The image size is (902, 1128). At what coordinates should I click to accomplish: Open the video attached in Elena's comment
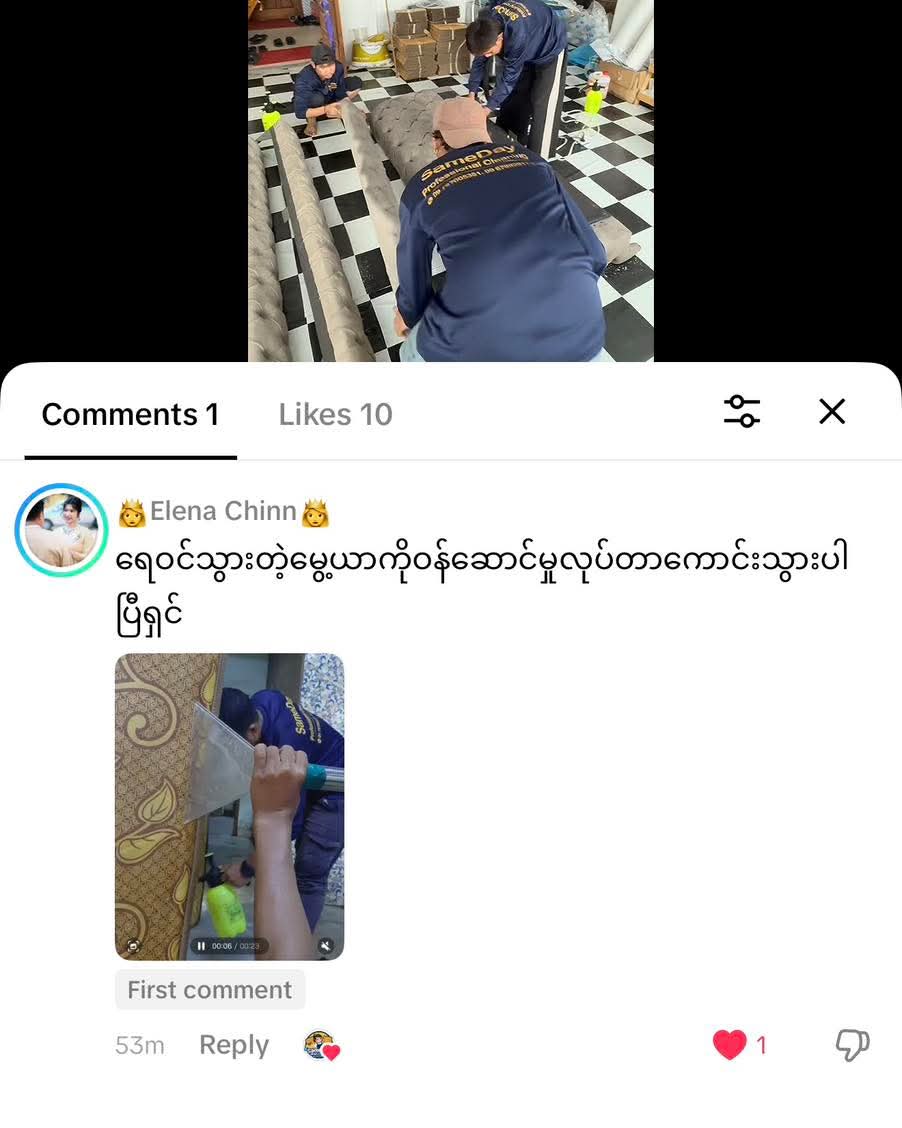tap(229, 806)
